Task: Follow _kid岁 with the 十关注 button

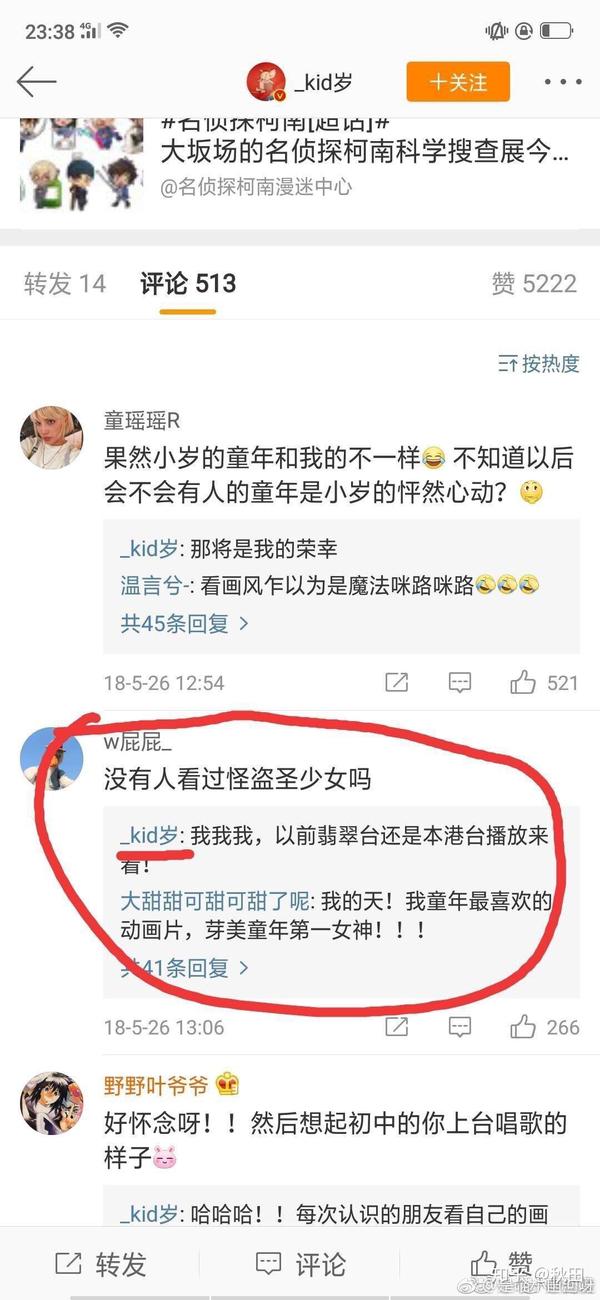Action: click(458, 82)
